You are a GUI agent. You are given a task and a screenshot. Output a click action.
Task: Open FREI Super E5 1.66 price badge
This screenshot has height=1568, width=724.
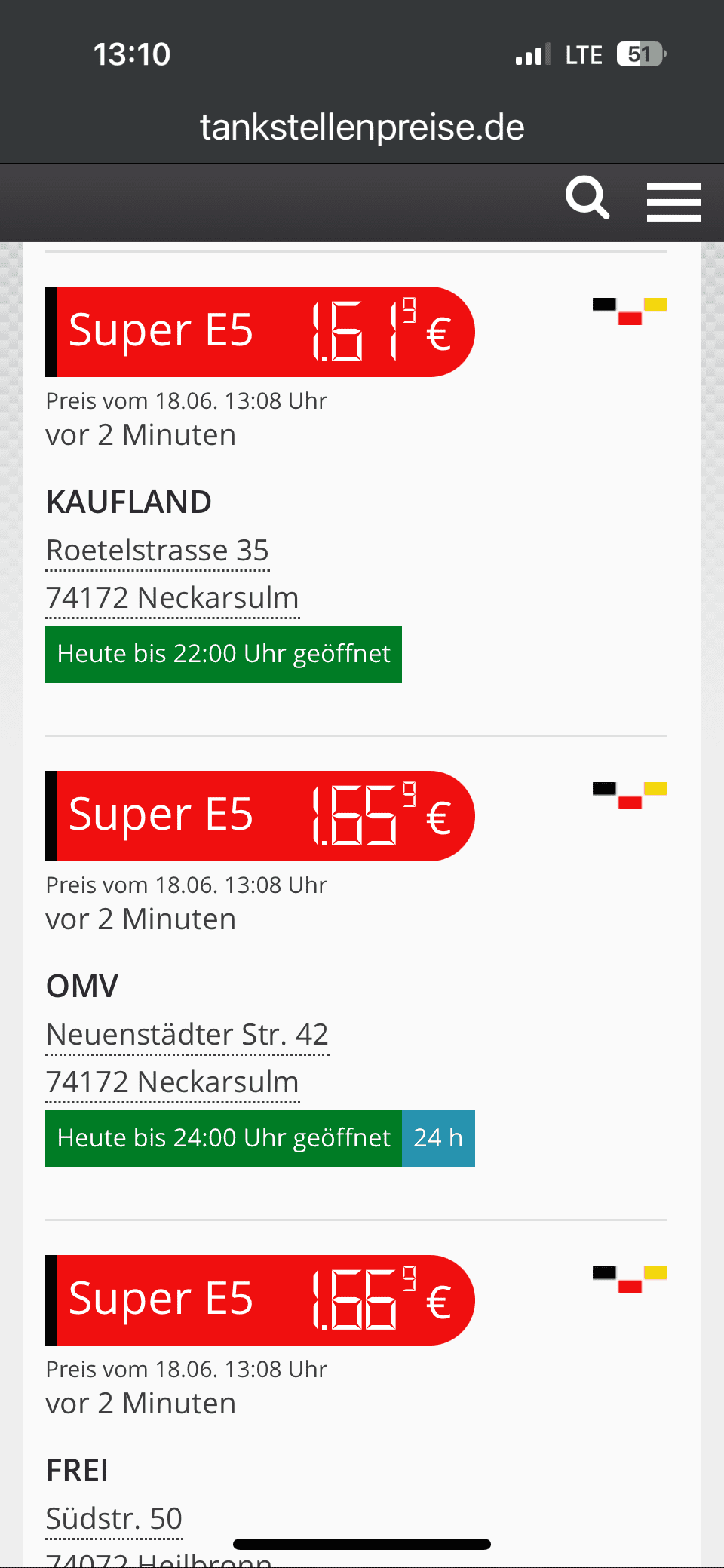coord(260,1300)
